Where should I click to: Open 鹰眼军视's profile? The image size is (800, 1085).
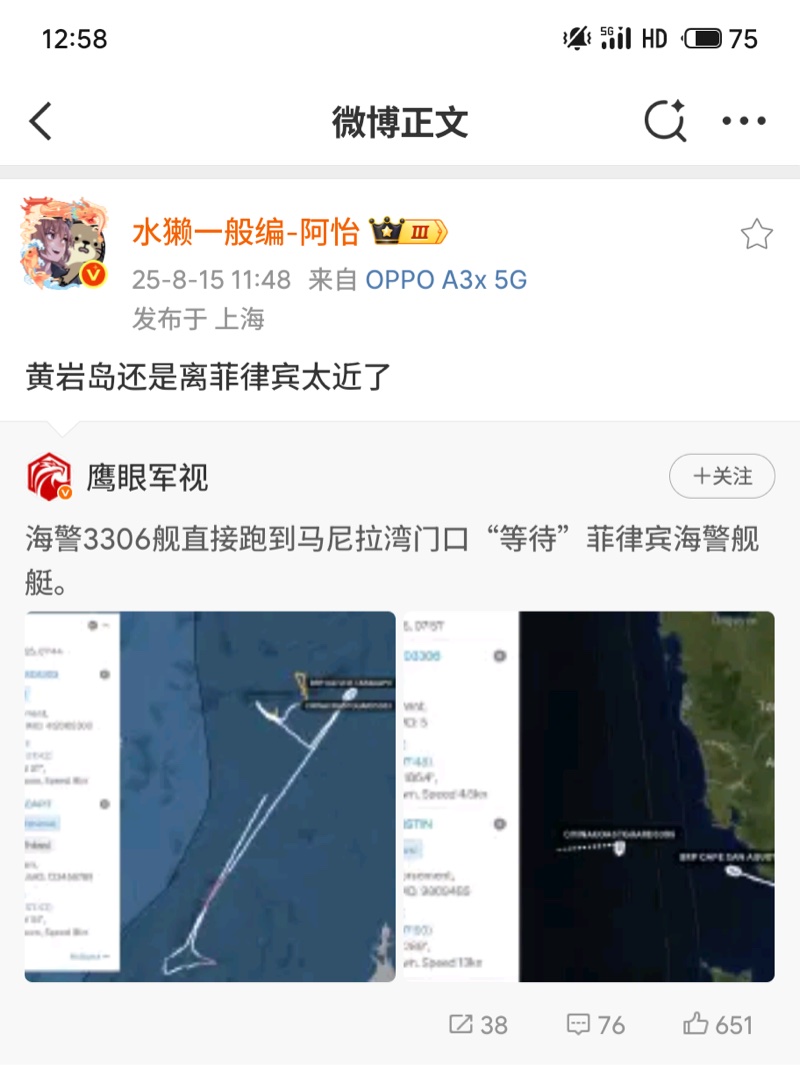(147, 478)
